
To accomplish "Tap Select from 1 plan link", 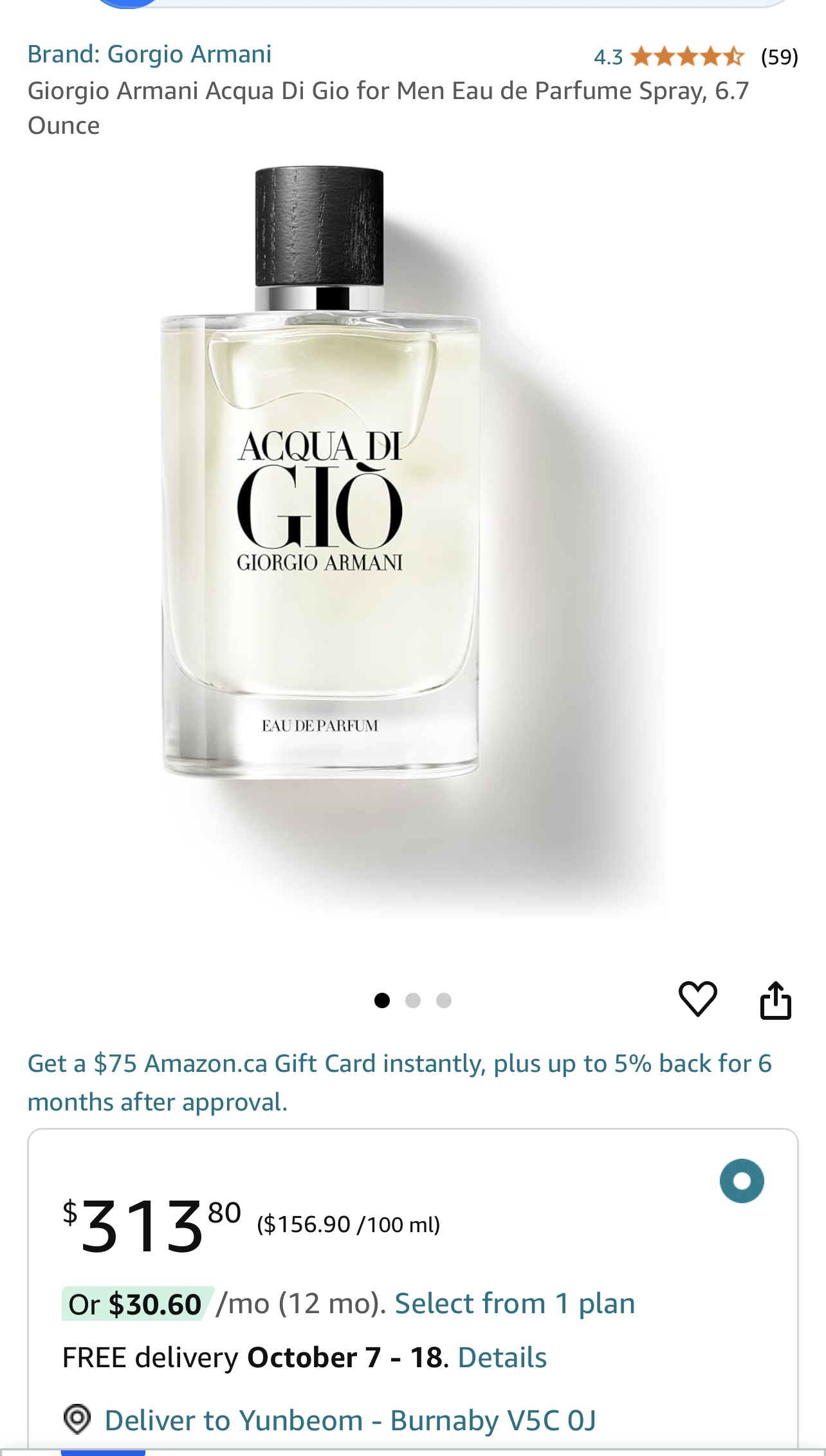I will [515, 1304].
